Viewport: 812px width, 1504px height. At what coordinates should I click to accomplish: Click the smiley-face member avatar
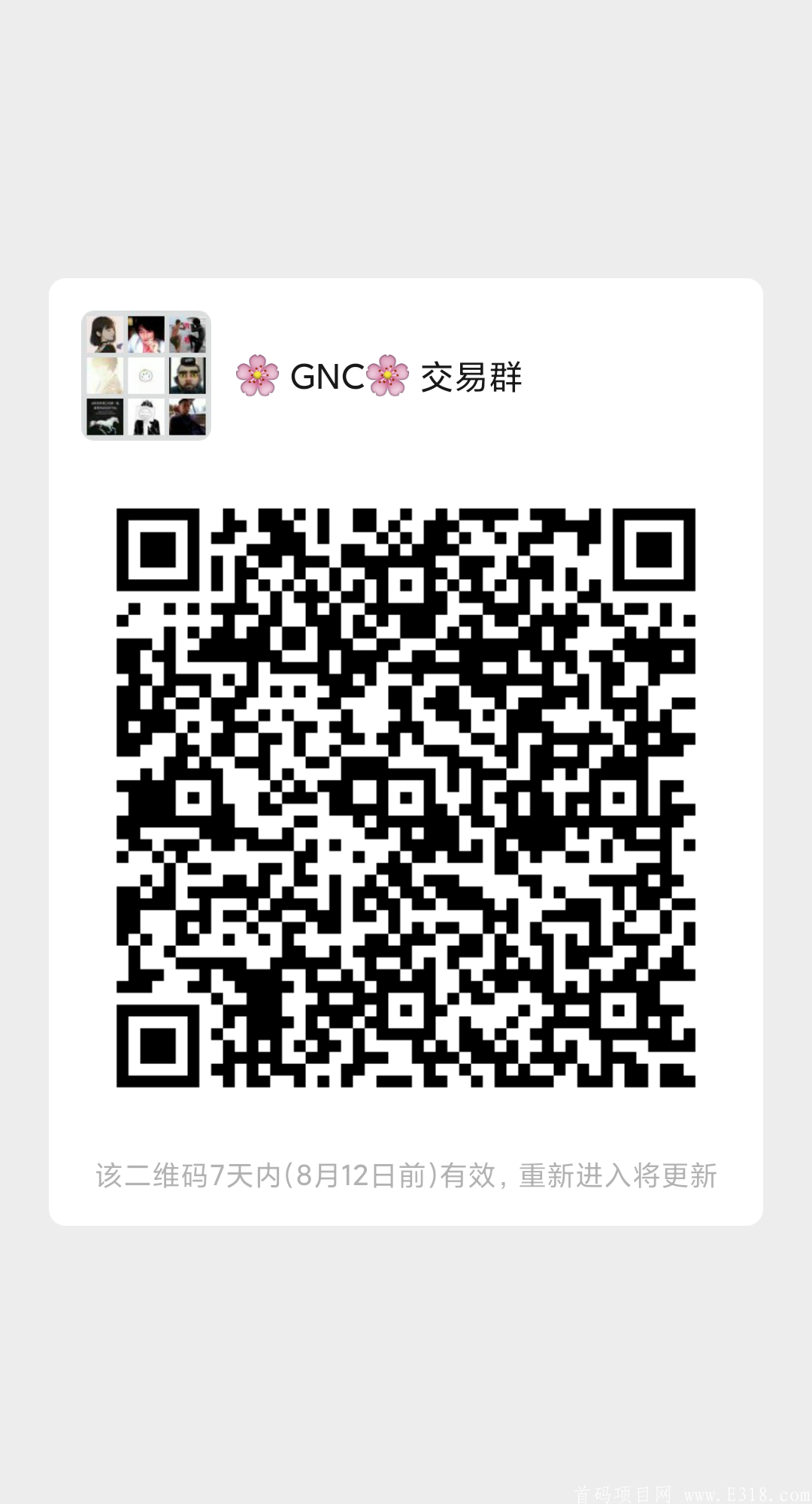(145, 374)
